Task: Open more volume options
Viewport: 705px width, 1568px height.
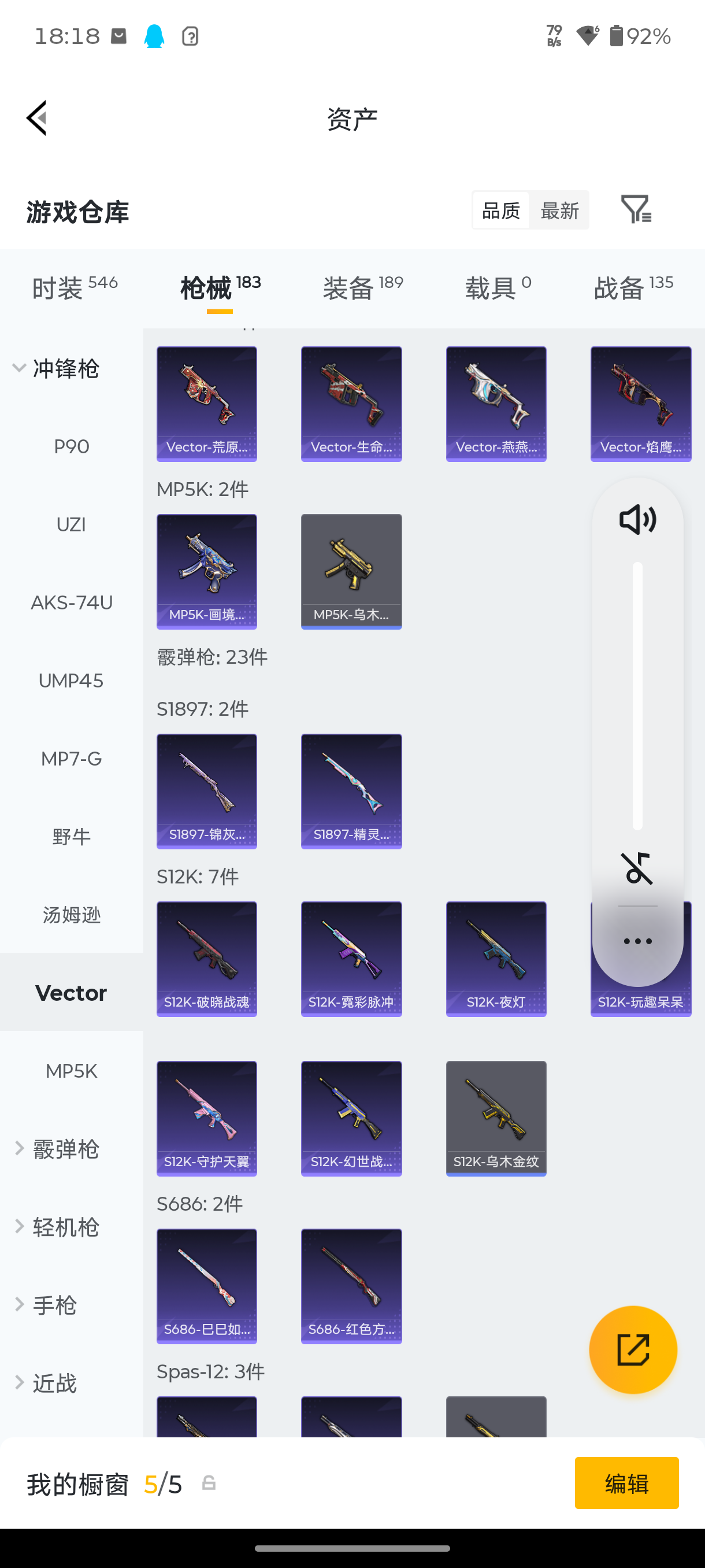Action: point(637,941)
